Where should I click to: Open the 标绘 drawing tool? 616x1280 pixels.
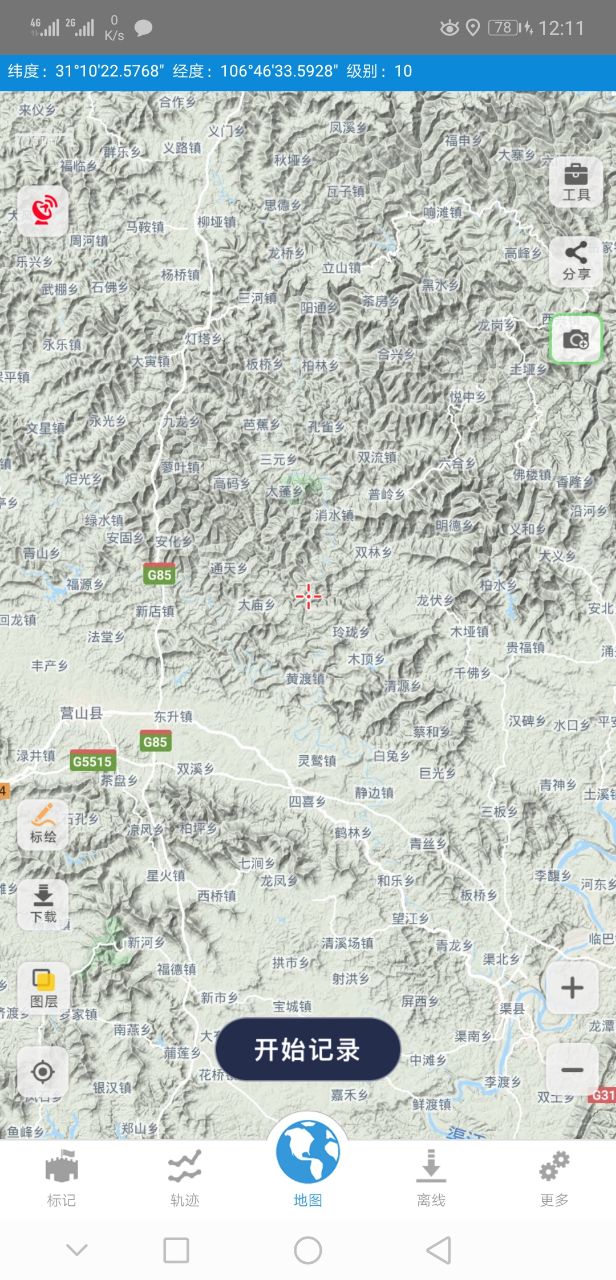tap(43, 824)
